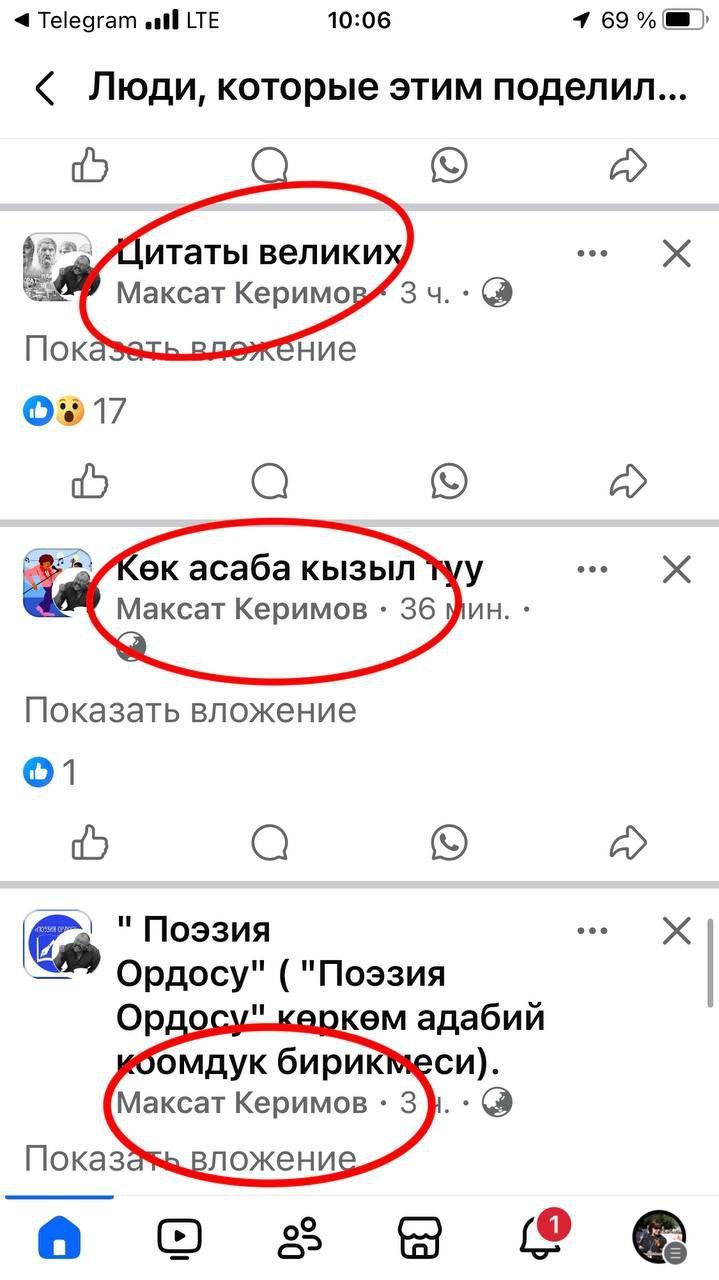
Task: Switch to the Home tab
Action: pyautogui.click(x=59, y=1238)
